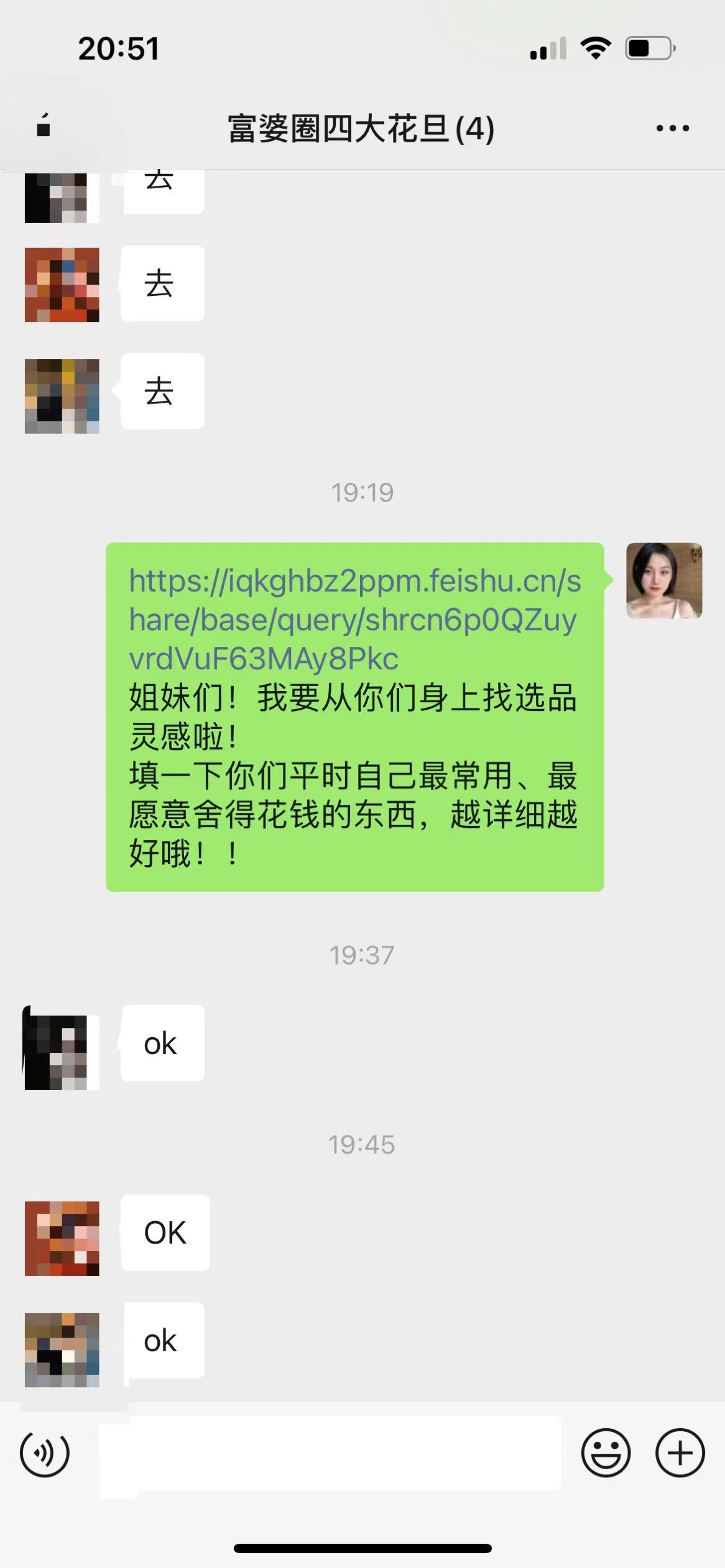Open group chat settings via the ellipsis icon
Screen dimensions: 725x1568
point(670,127)
